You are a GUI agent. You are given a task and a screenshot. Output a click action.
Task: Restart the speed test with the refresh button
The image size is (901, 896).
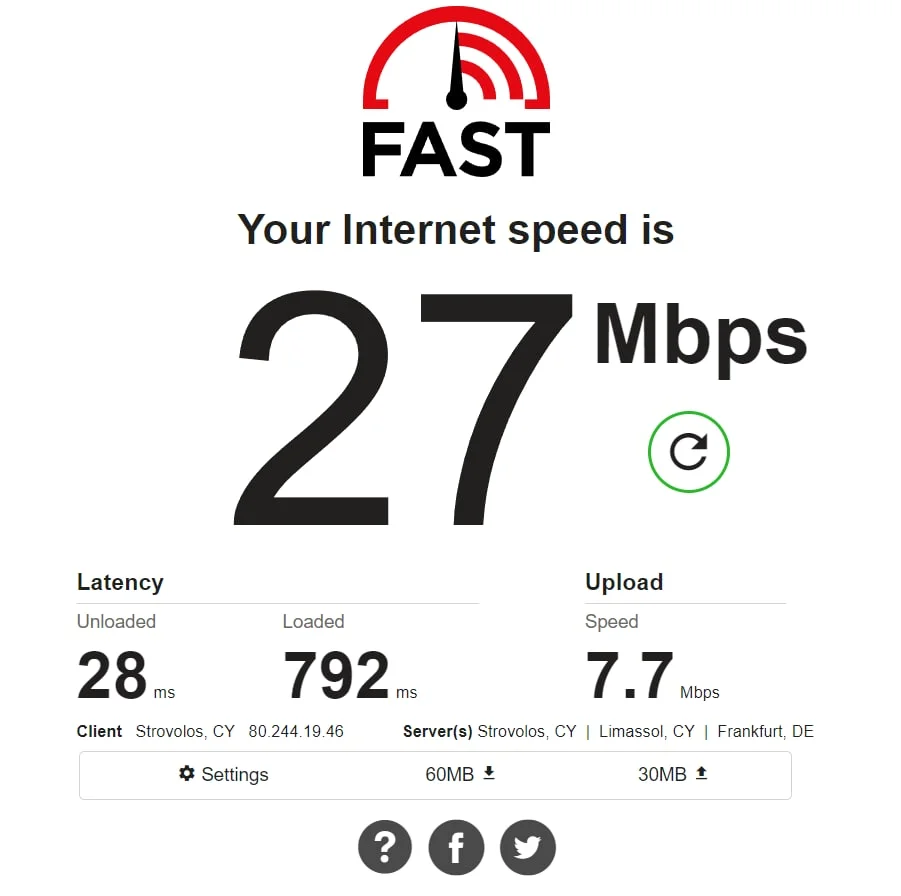coord(688,452)
